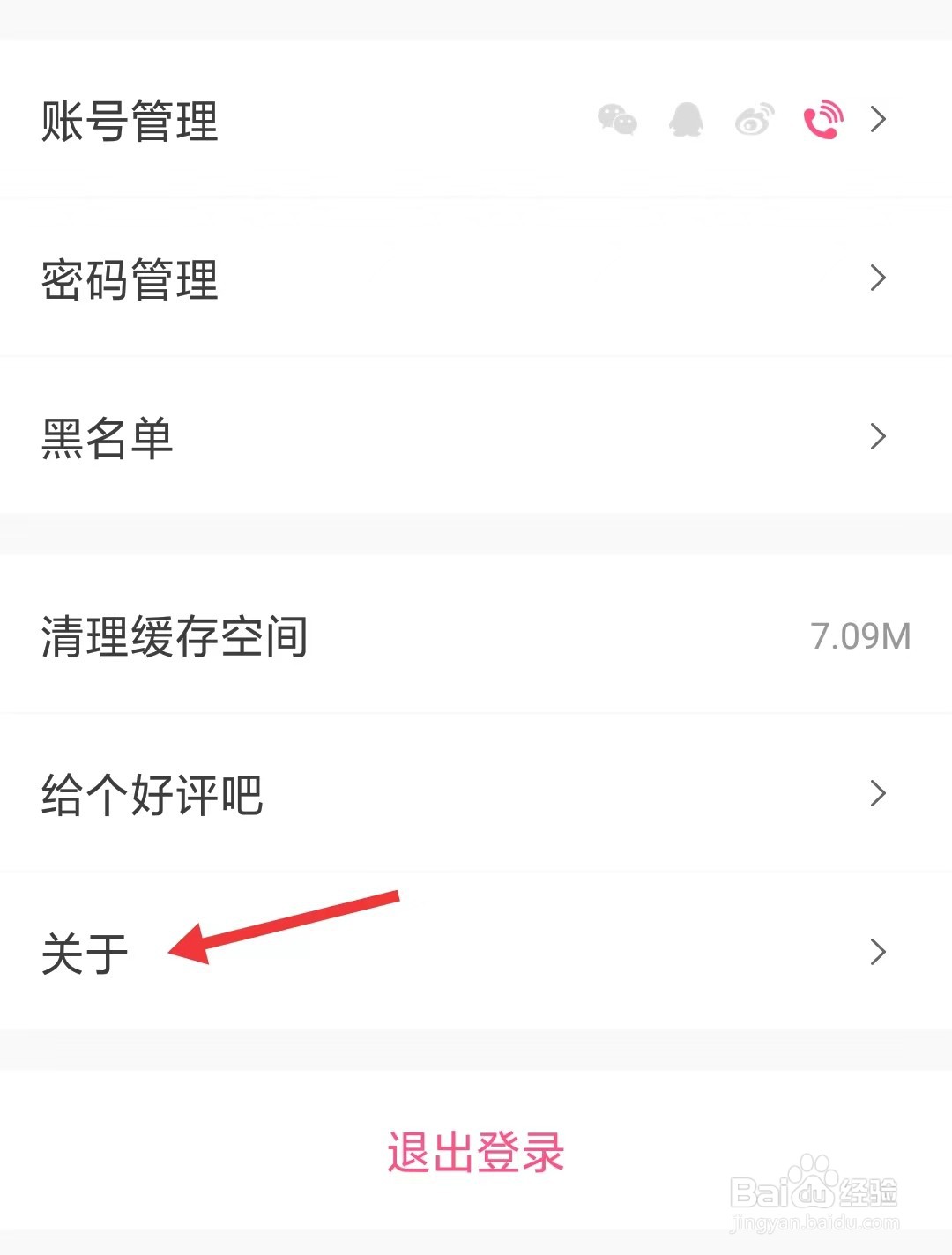Open 账号管理 via its chevron arrow
This screenshot has height=1255, width=952.
click(878, 119)
